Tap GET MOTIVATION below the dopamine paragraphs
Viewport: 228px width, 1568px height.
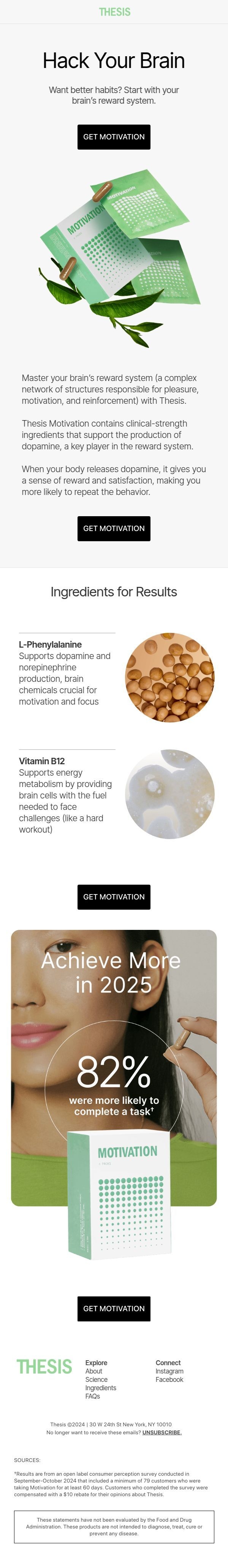coord(114,528)
